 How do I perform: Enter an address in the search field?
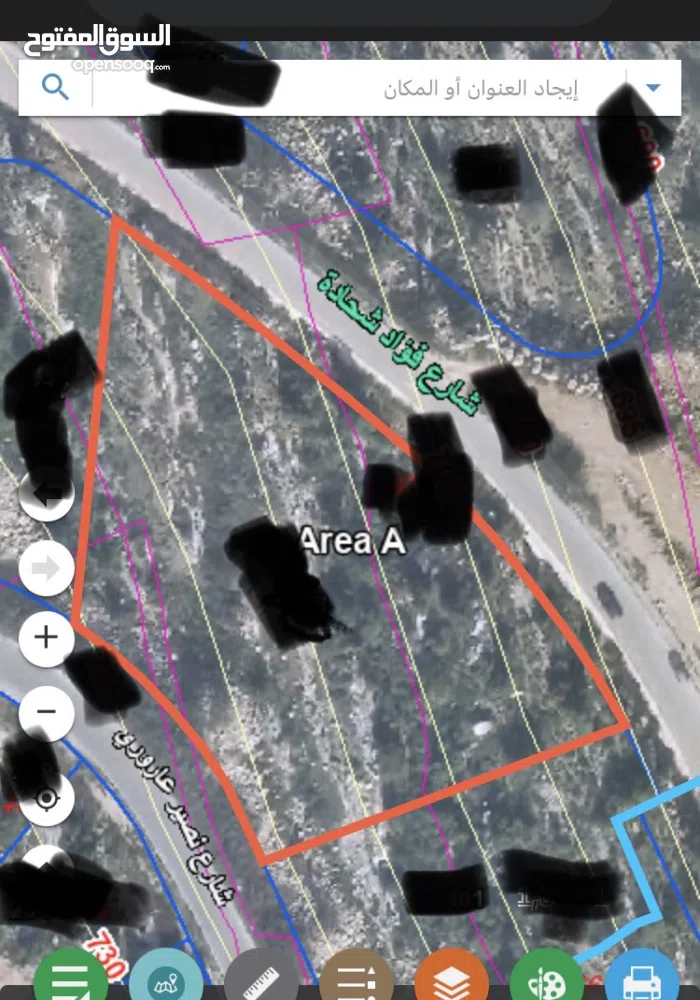[360, 88]
